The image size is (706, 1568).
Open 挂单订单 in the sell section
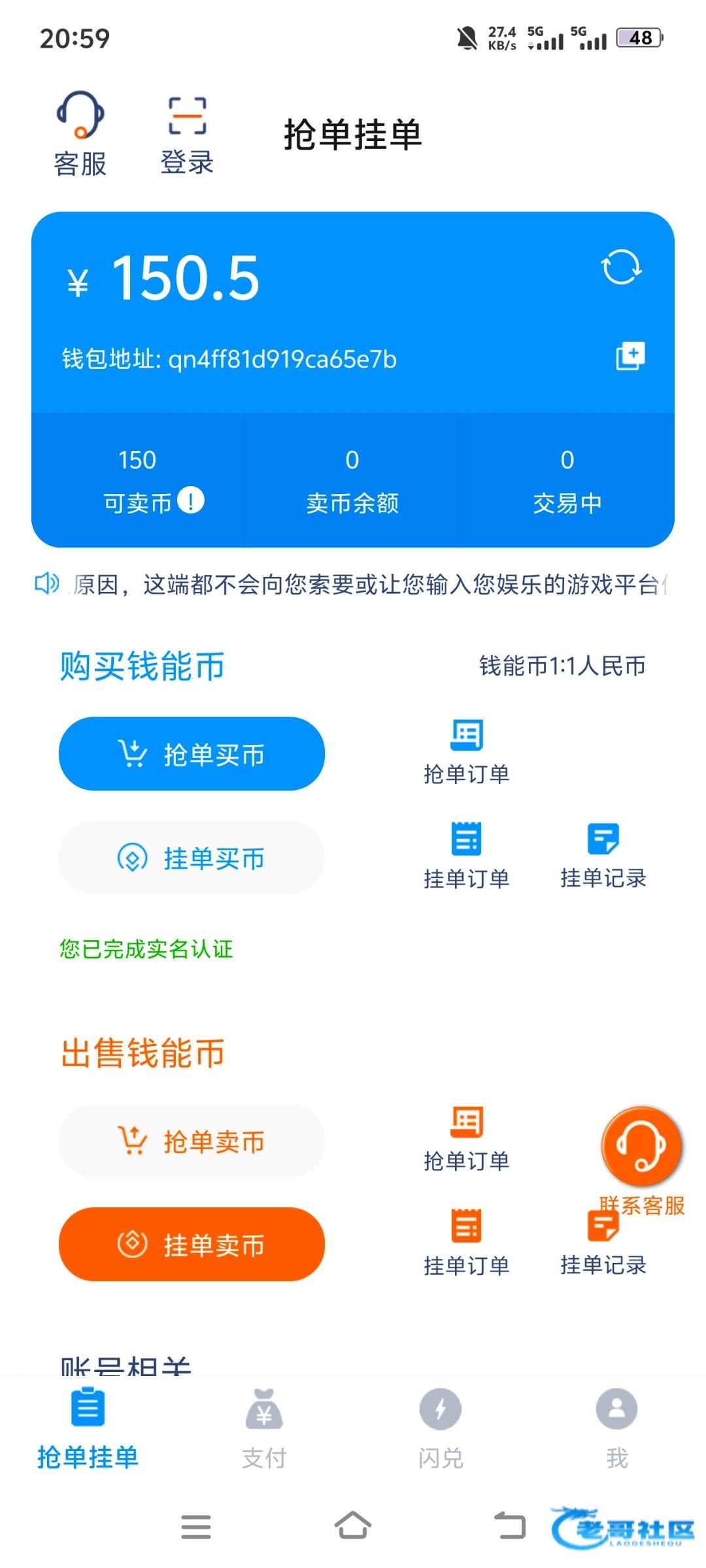[x=467, y=1243]
